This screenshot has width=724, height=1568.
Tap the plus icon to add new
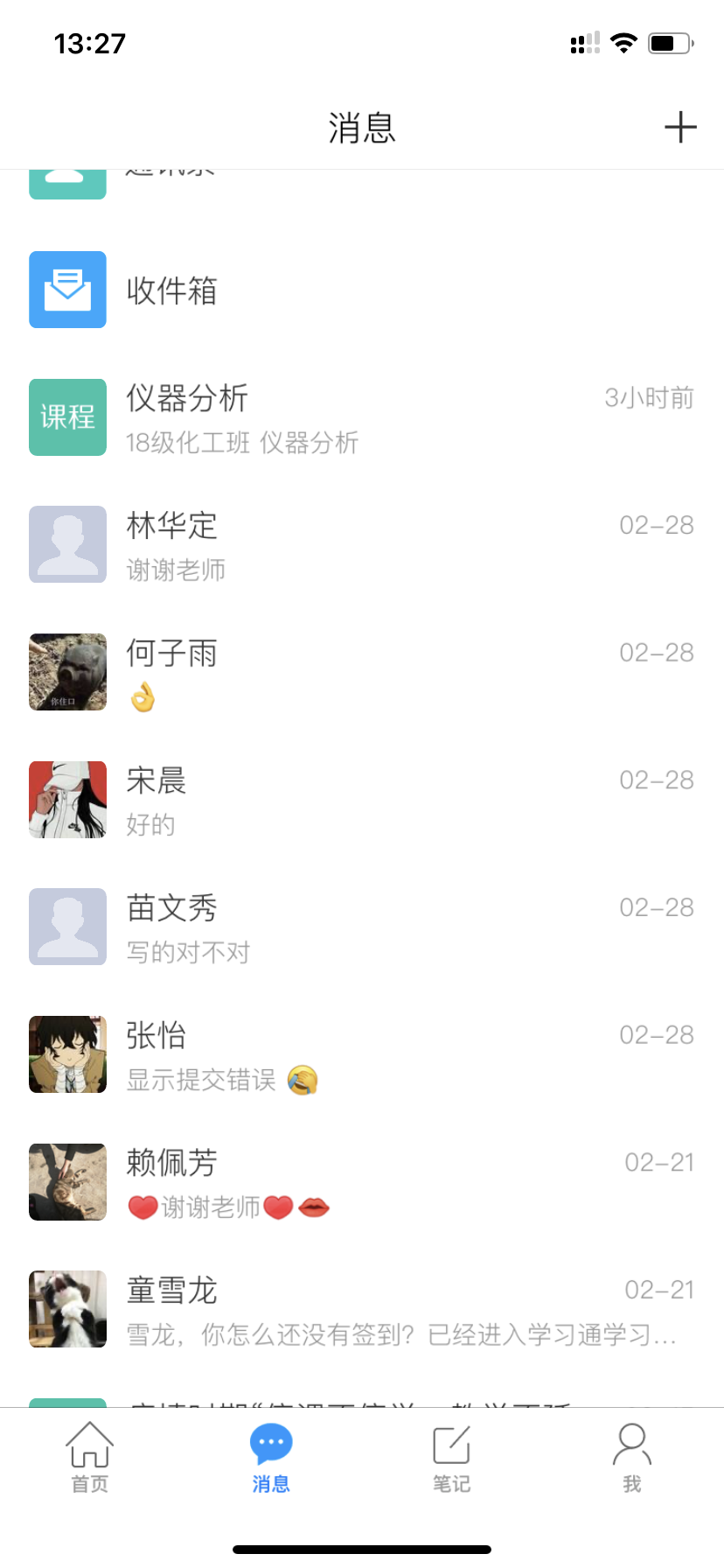[679, 128]
